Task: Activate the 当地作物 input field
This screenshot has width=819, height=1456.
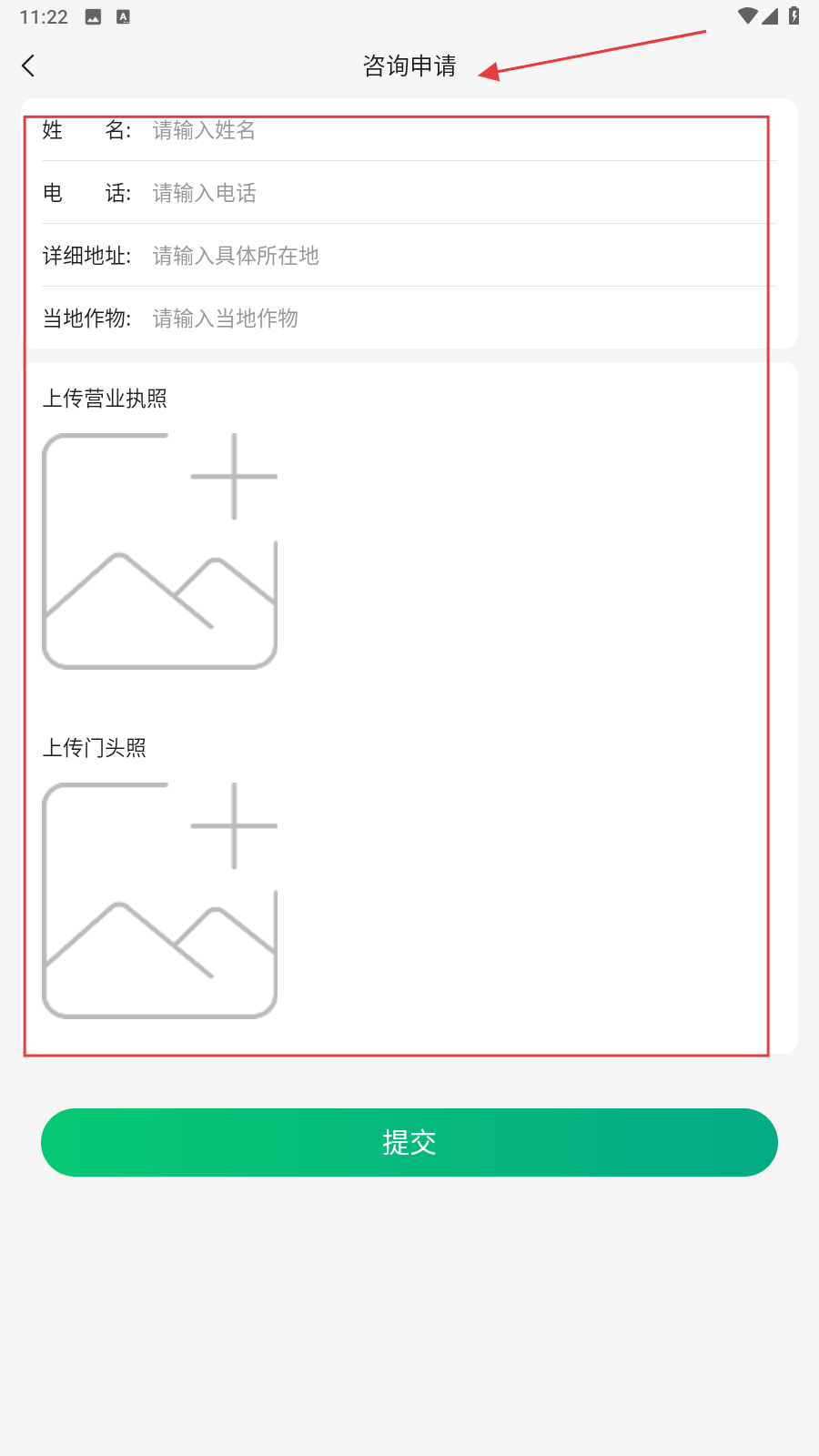Action: (455, 318)
